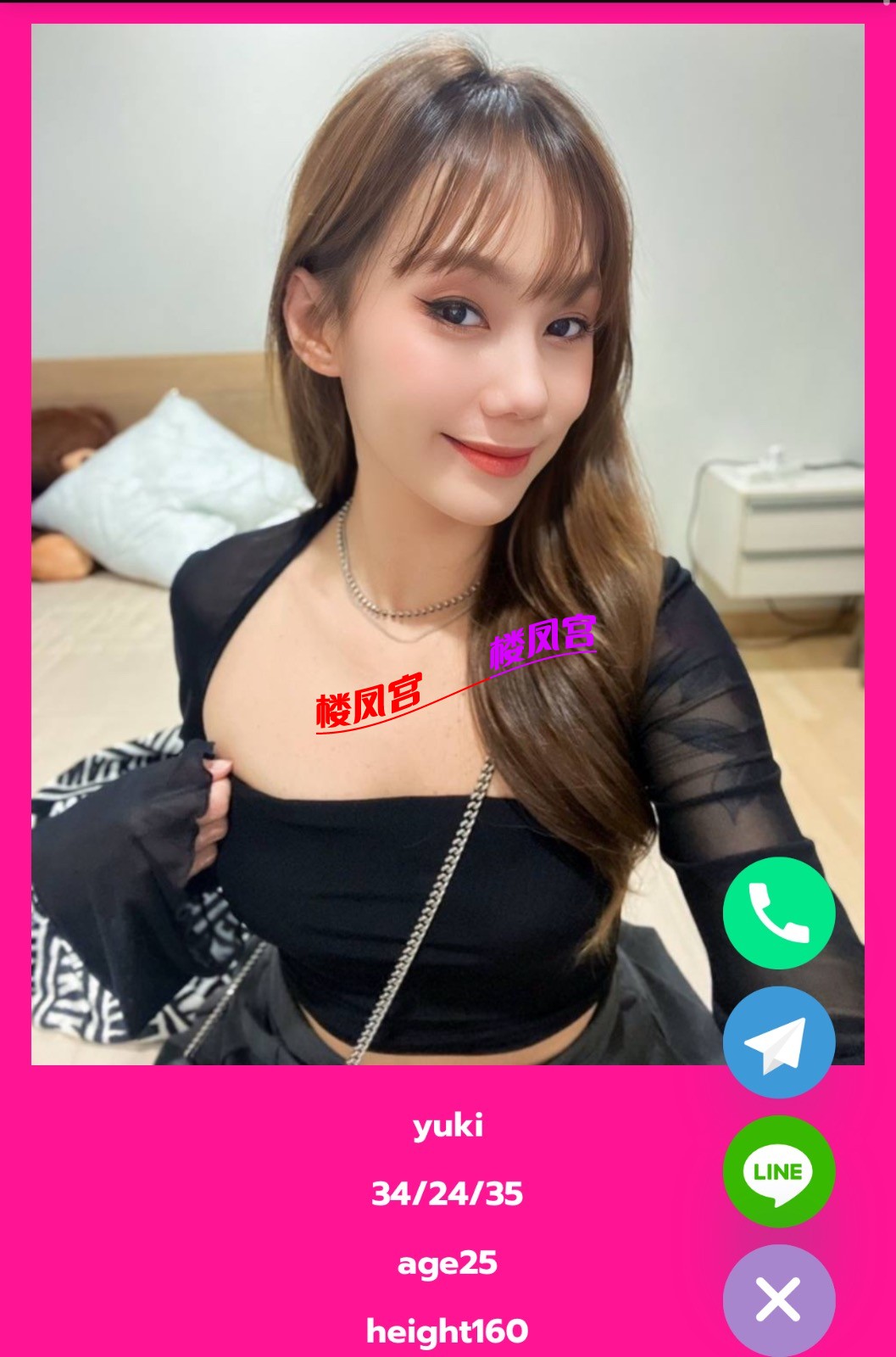Tap the green phone call button
Viewport: 896px width, 1357px height.
[x=778, y=913]
